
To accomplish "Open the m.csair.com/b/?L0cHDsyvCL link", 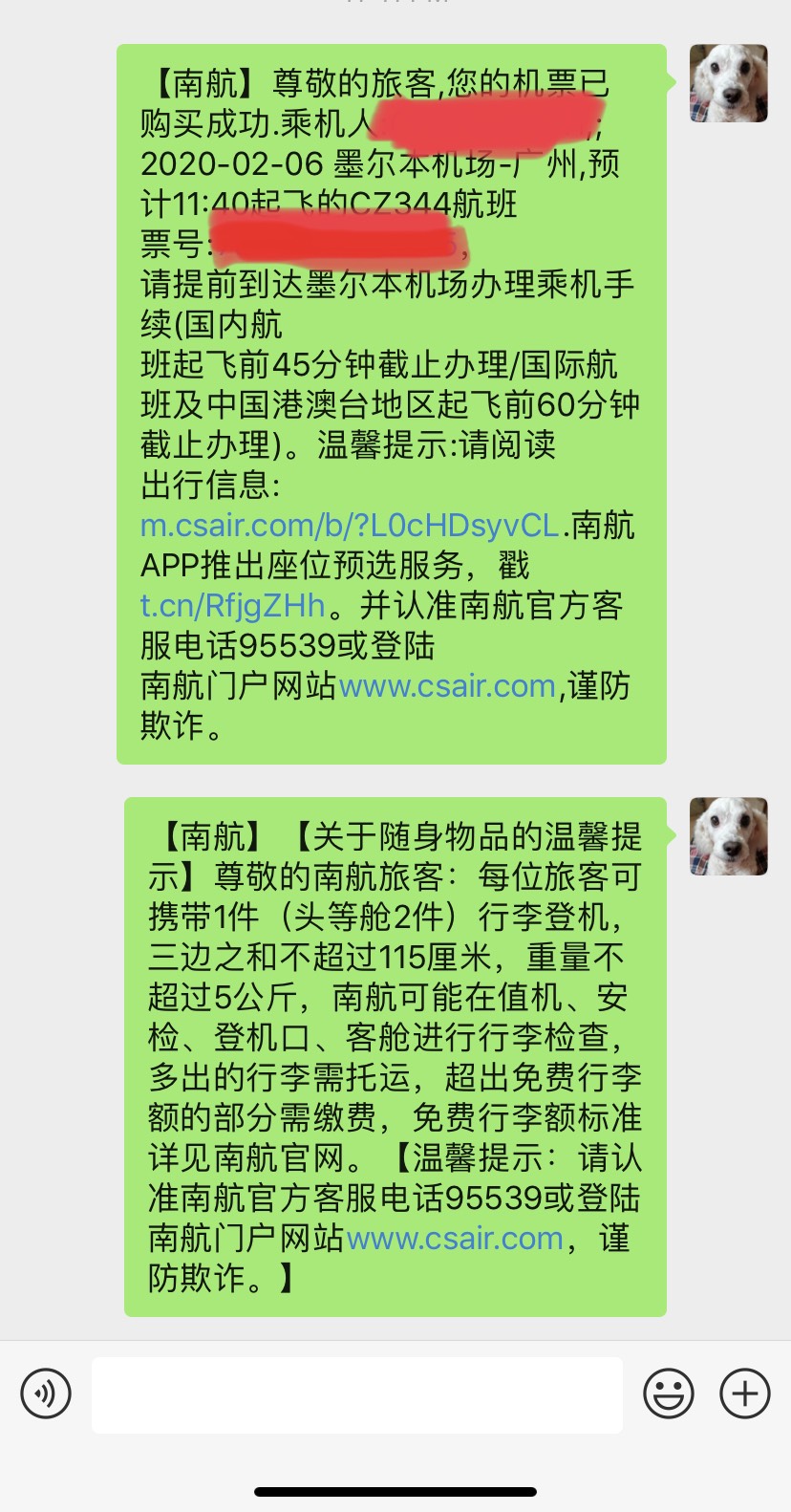I will pos(350,526).
